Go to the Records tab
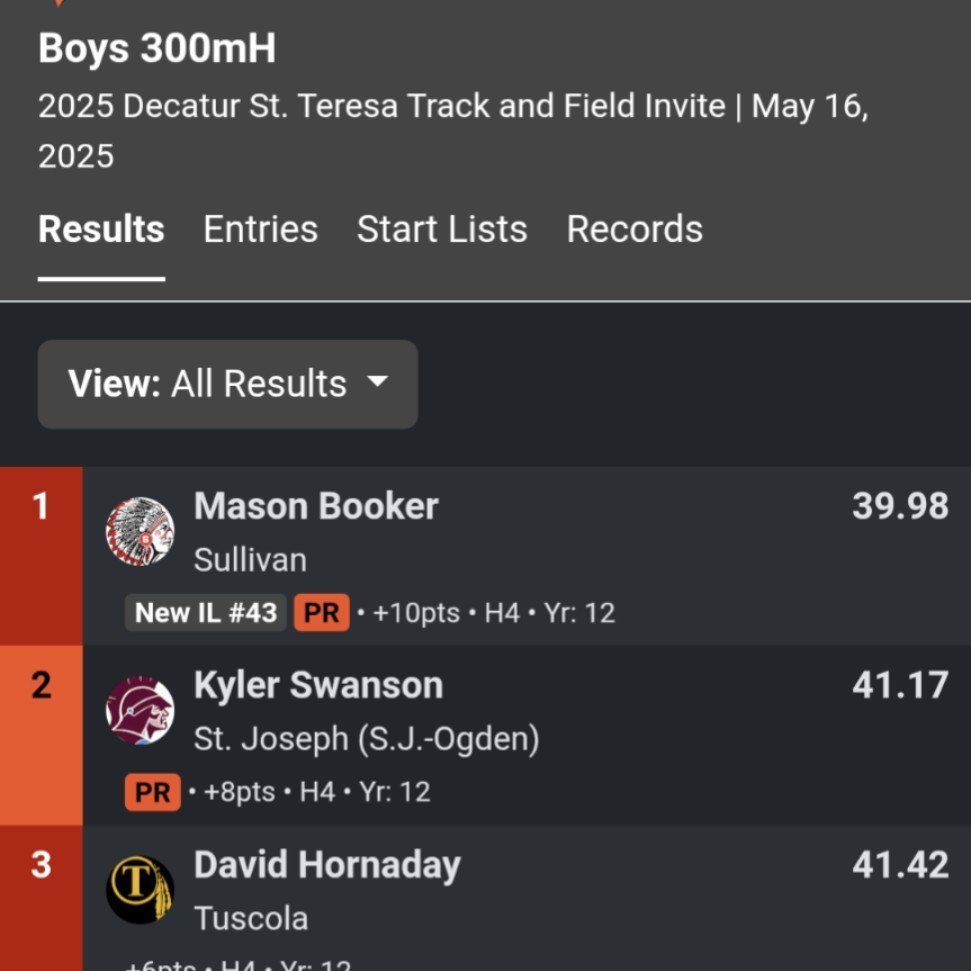 click(634, 229)
